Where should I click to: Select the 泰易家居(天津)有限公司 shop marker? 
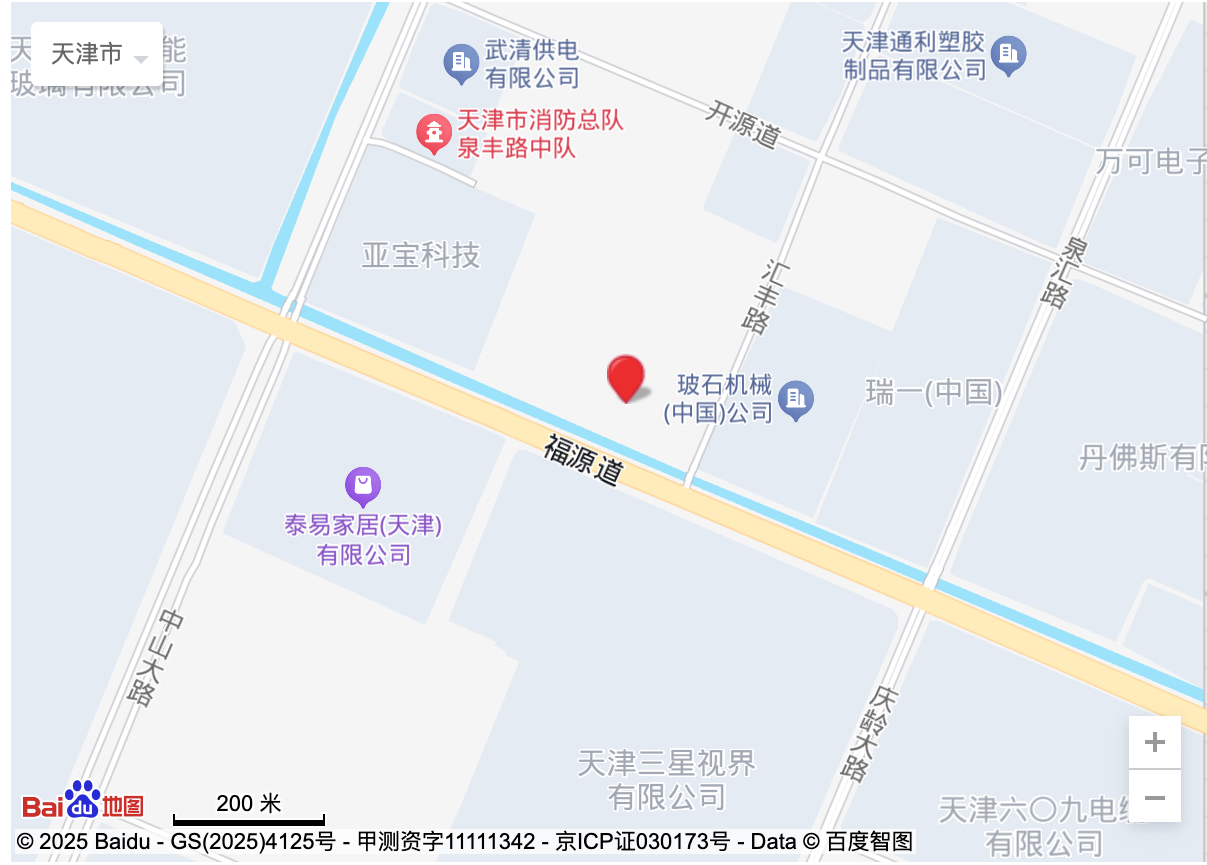tap(363, 487)
